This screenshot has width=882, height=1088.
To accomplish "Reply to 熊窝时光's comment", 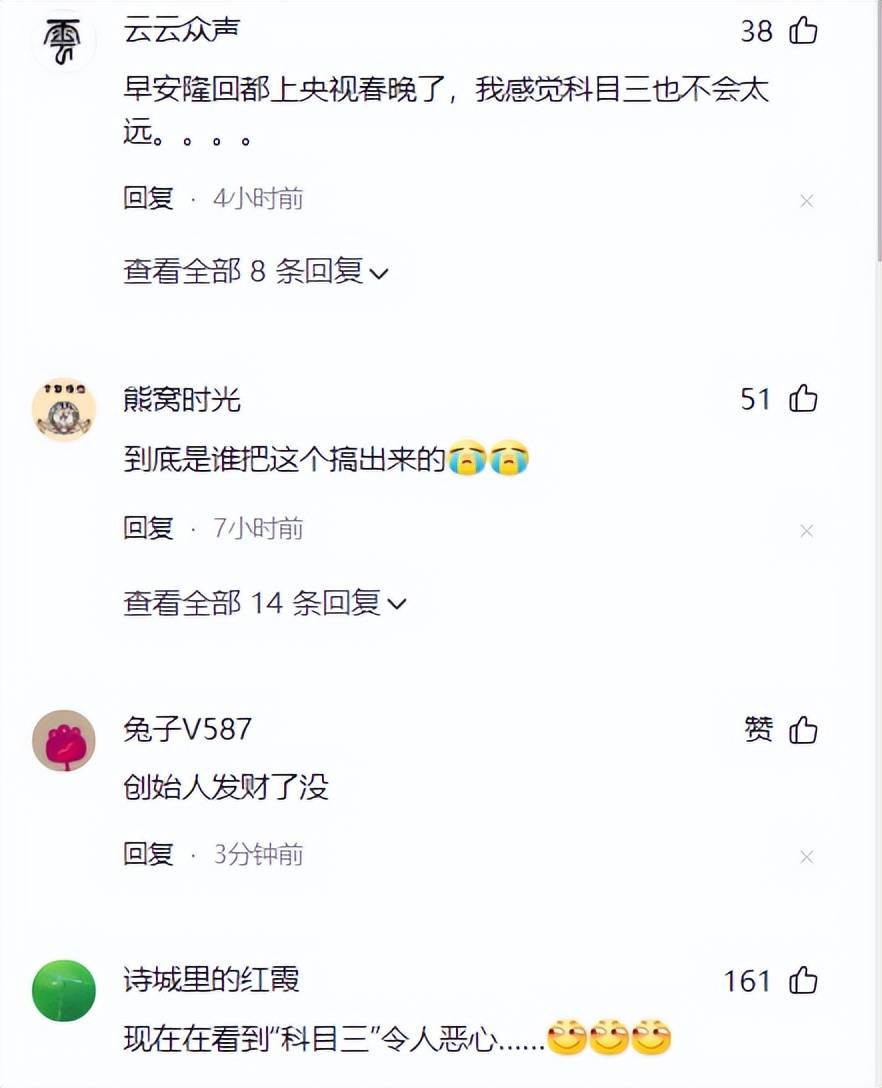I will click(x=148, y=528).
